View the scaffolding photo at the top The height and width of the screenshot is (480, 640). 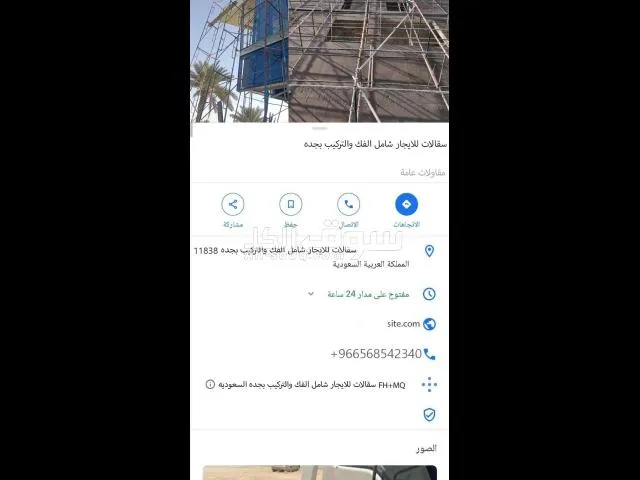pos(320,60)
